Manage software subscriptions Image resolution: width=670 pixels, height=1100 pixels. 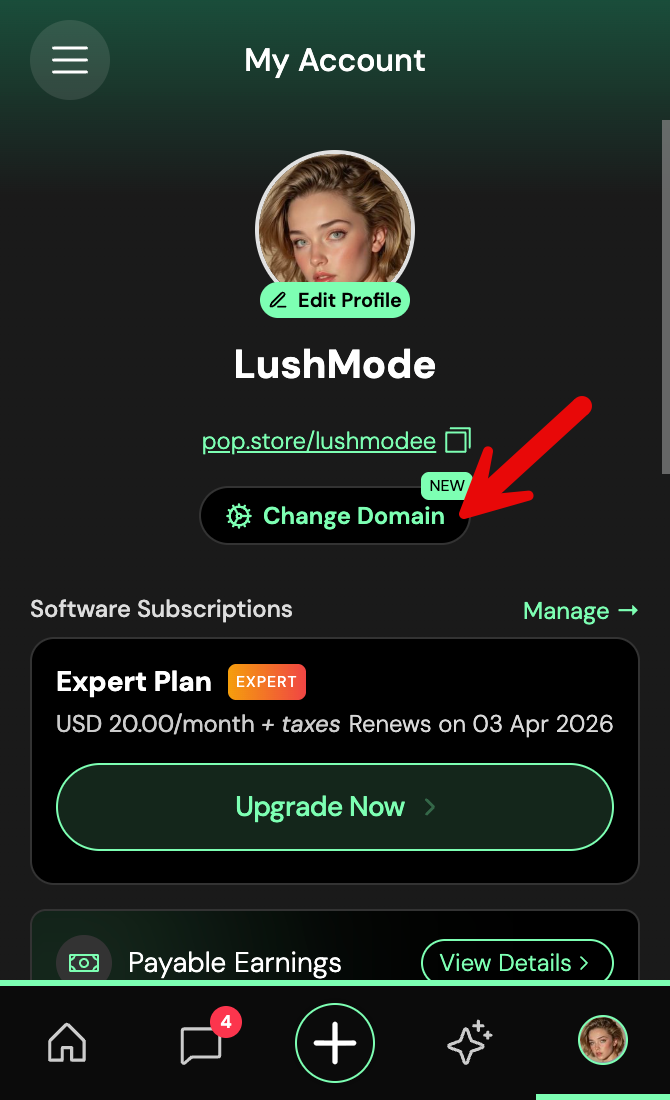580,610
